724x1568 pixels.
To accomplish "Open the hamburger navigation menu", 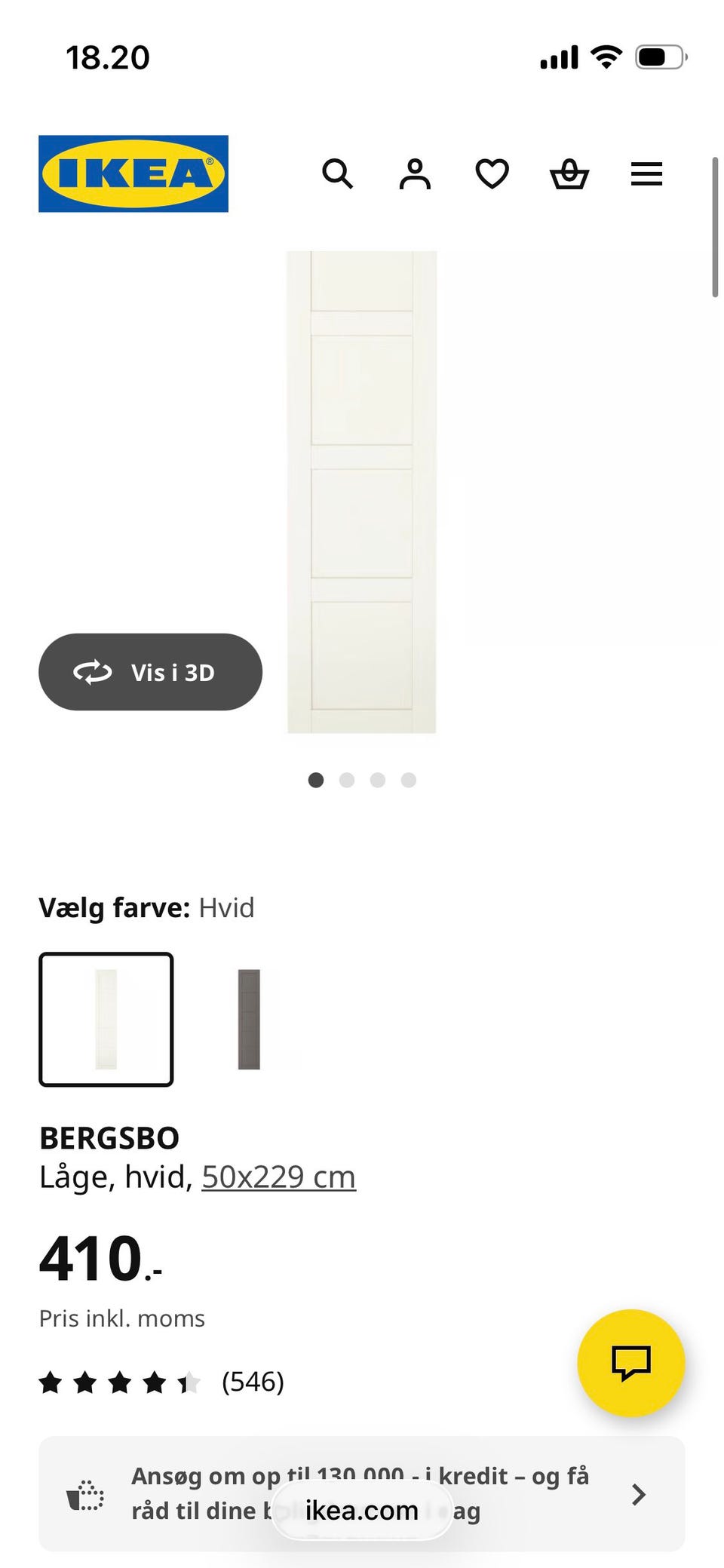I will click(x=646, y=174).
